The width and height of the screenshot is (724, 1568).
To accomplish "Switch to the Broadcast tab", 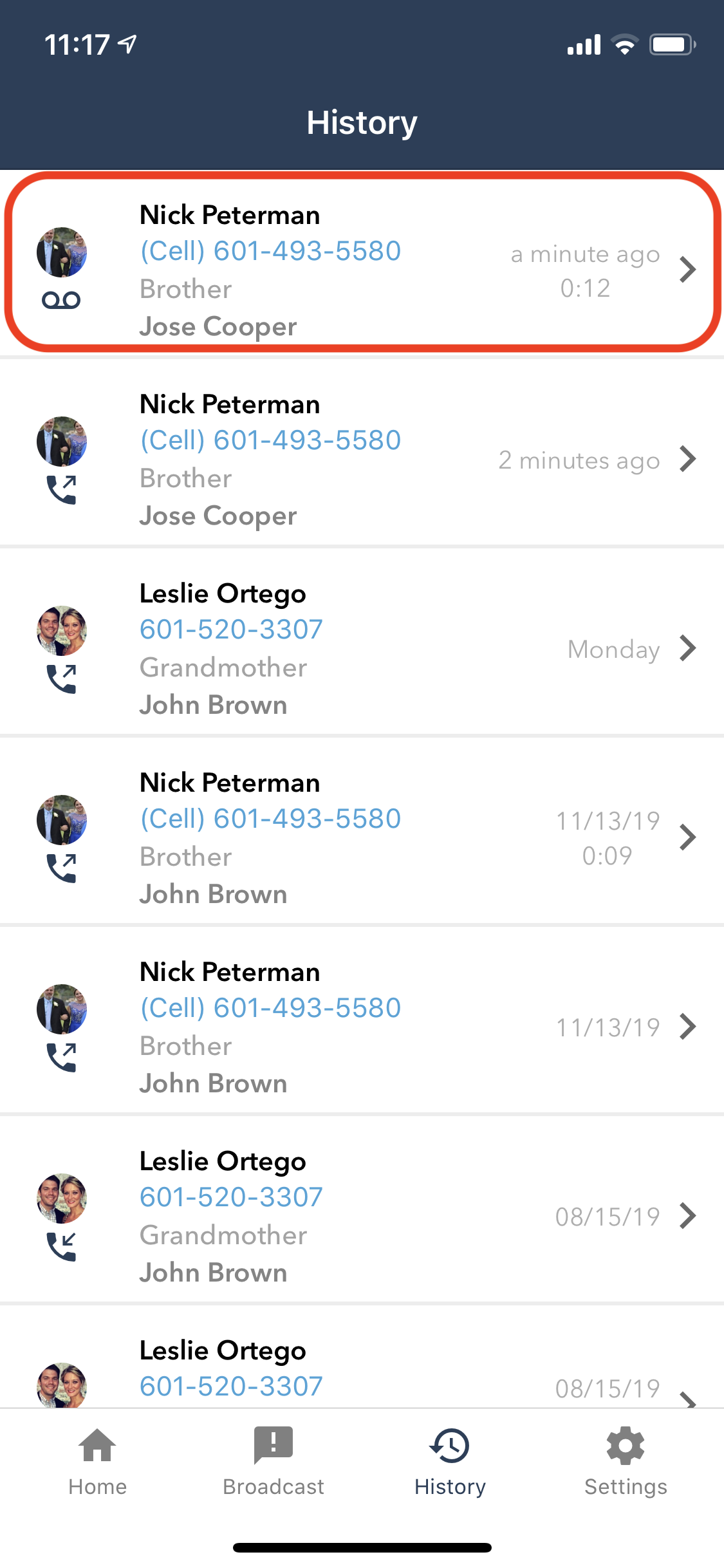I will pyautogui.click(x=274, y=1461).
